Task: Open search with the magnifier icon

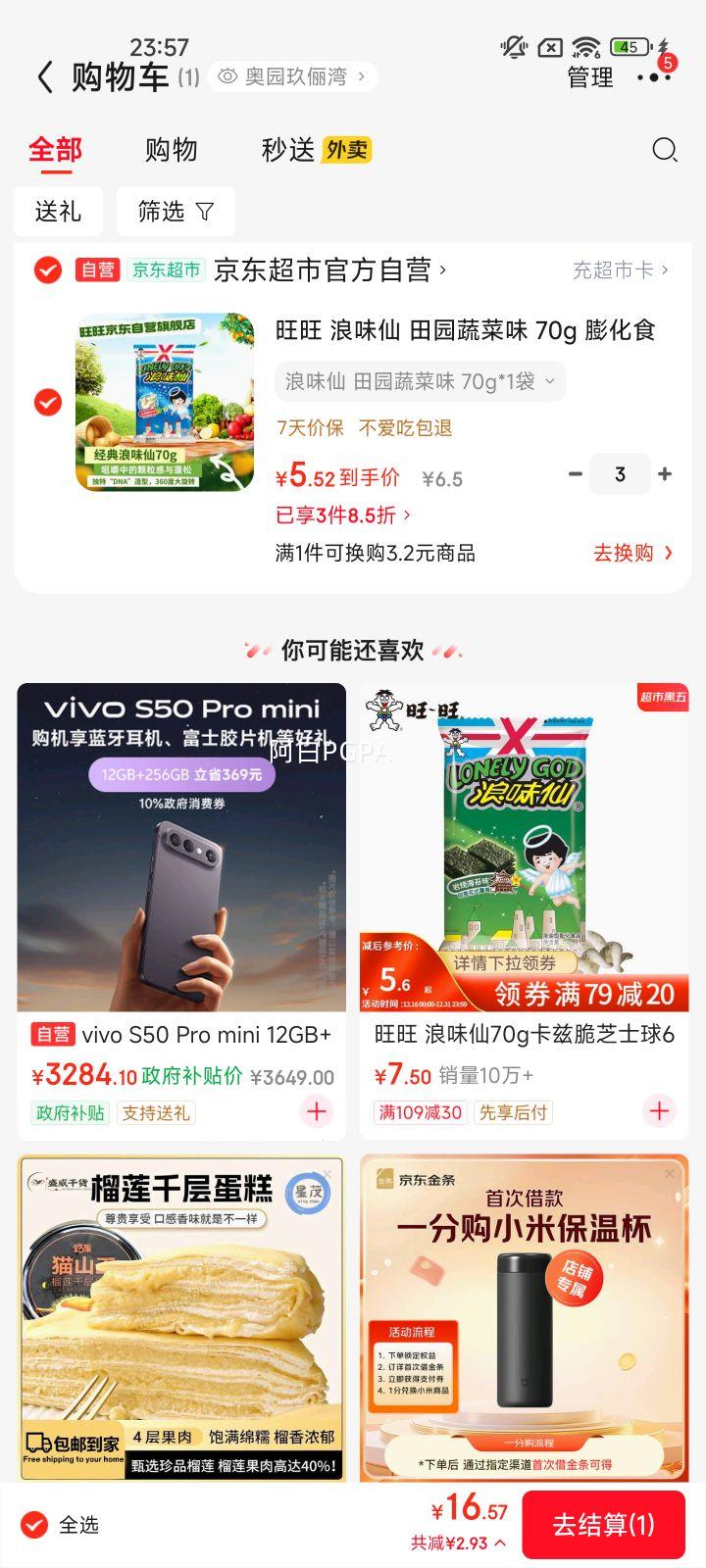Action: pyautogui.click(x=665, y=149)
